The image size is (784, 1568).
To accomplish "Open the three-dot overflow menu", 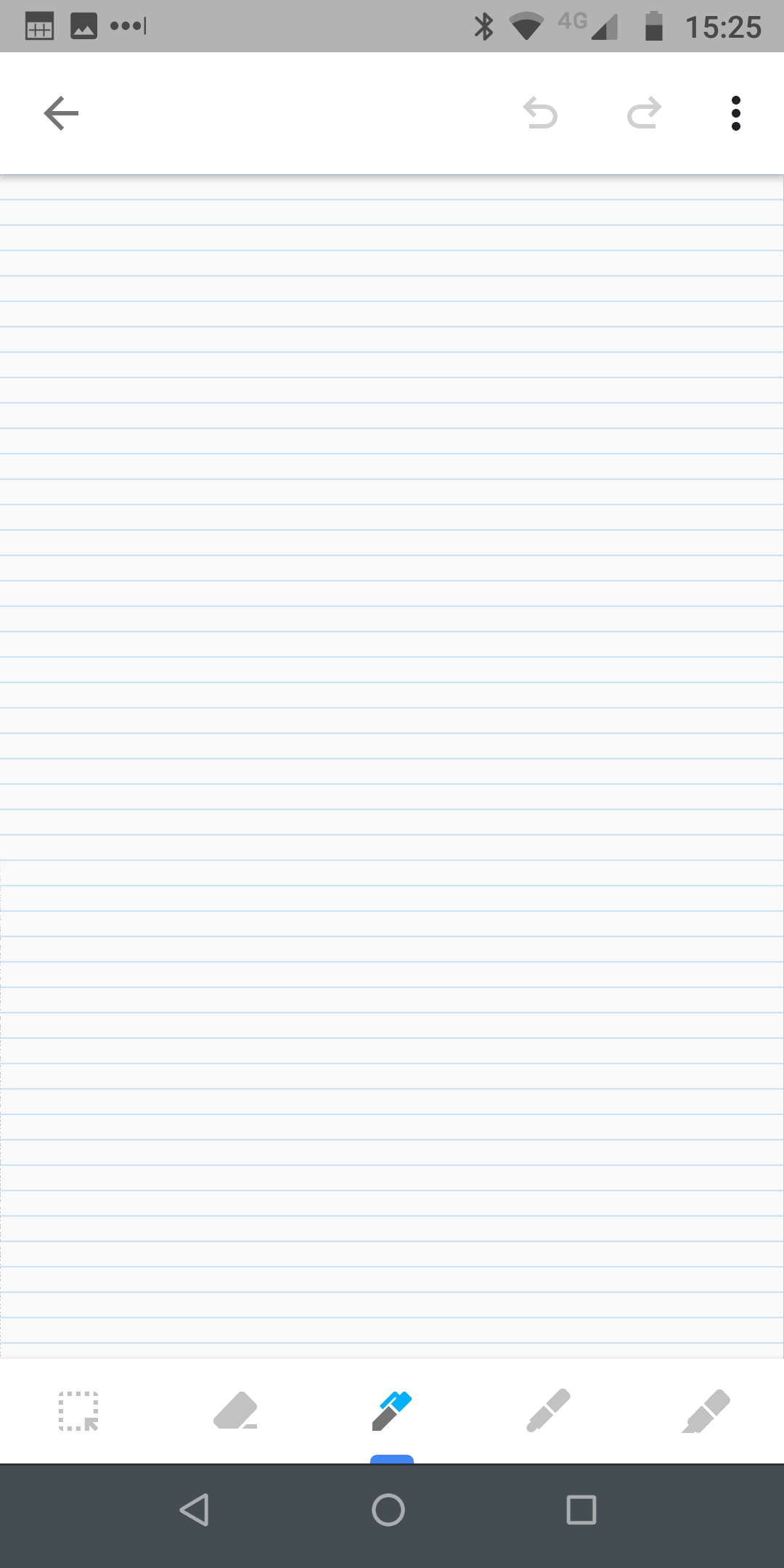I will (x=736, y=113).
